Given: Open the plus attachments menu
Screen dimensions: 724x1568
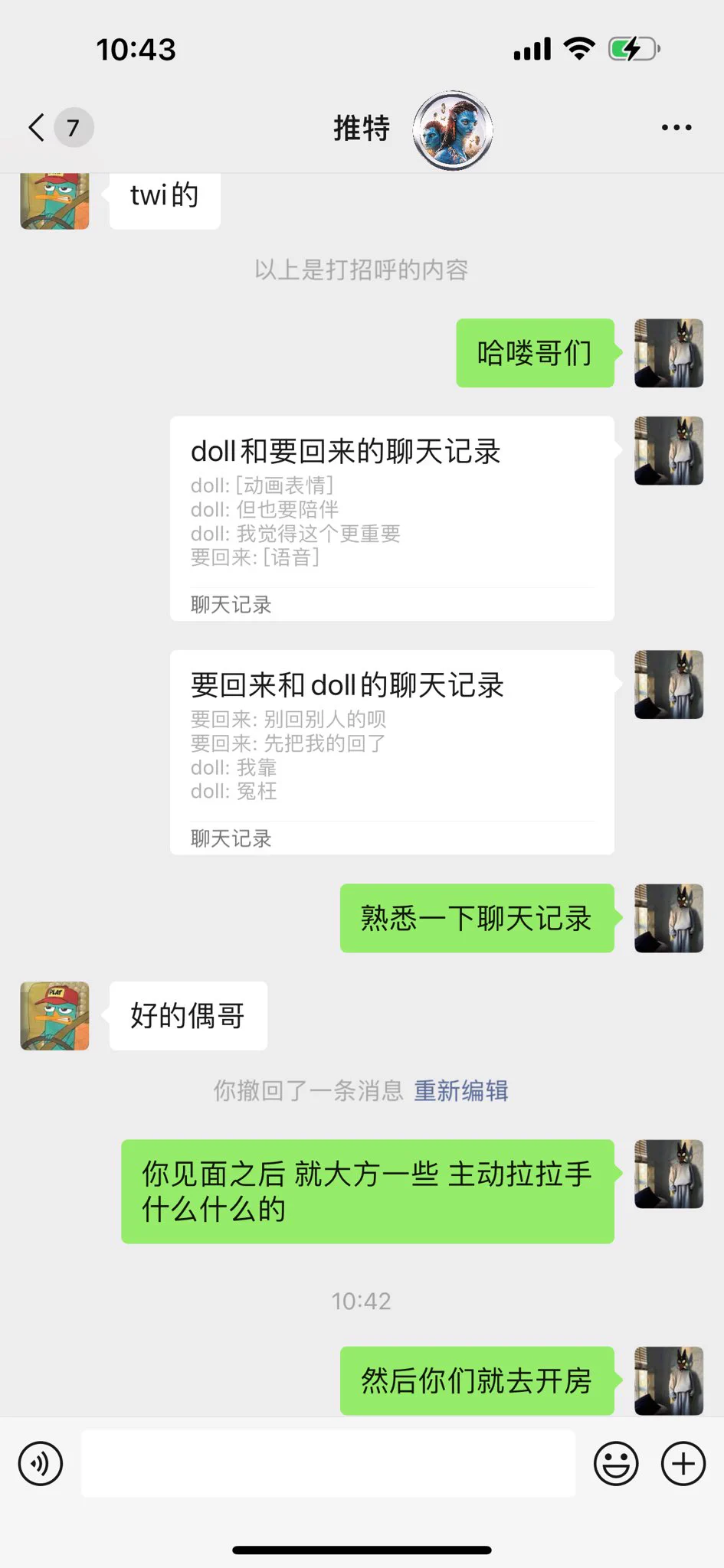Looking at the screenshot, I should [x=683, y=1463].
